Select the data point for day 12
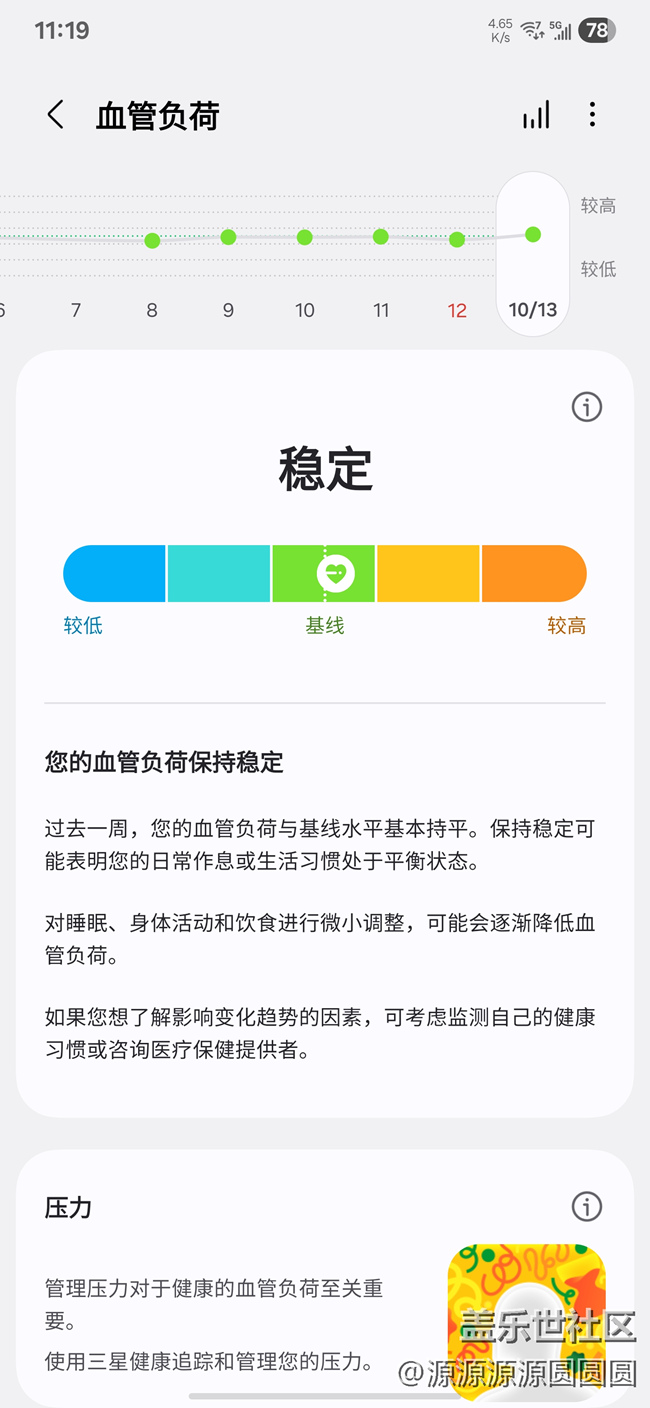650x1408 pixels. 457,240
